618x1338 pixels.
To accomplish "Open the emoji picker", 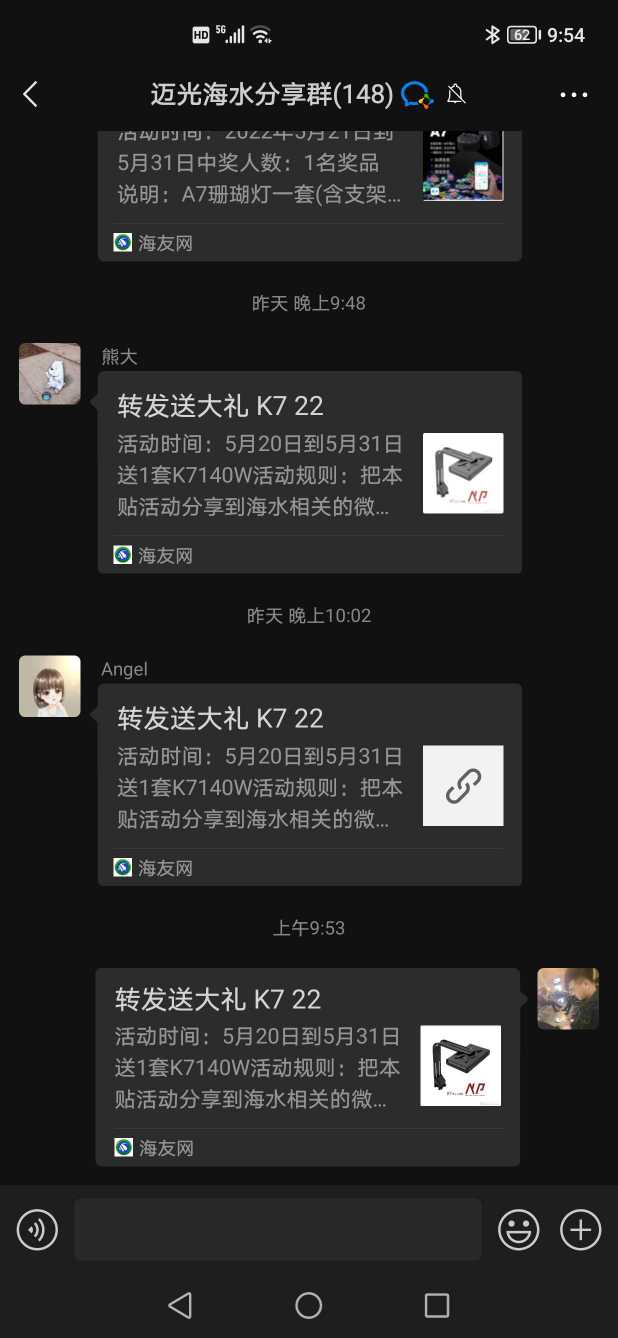I will [519, 1229].
